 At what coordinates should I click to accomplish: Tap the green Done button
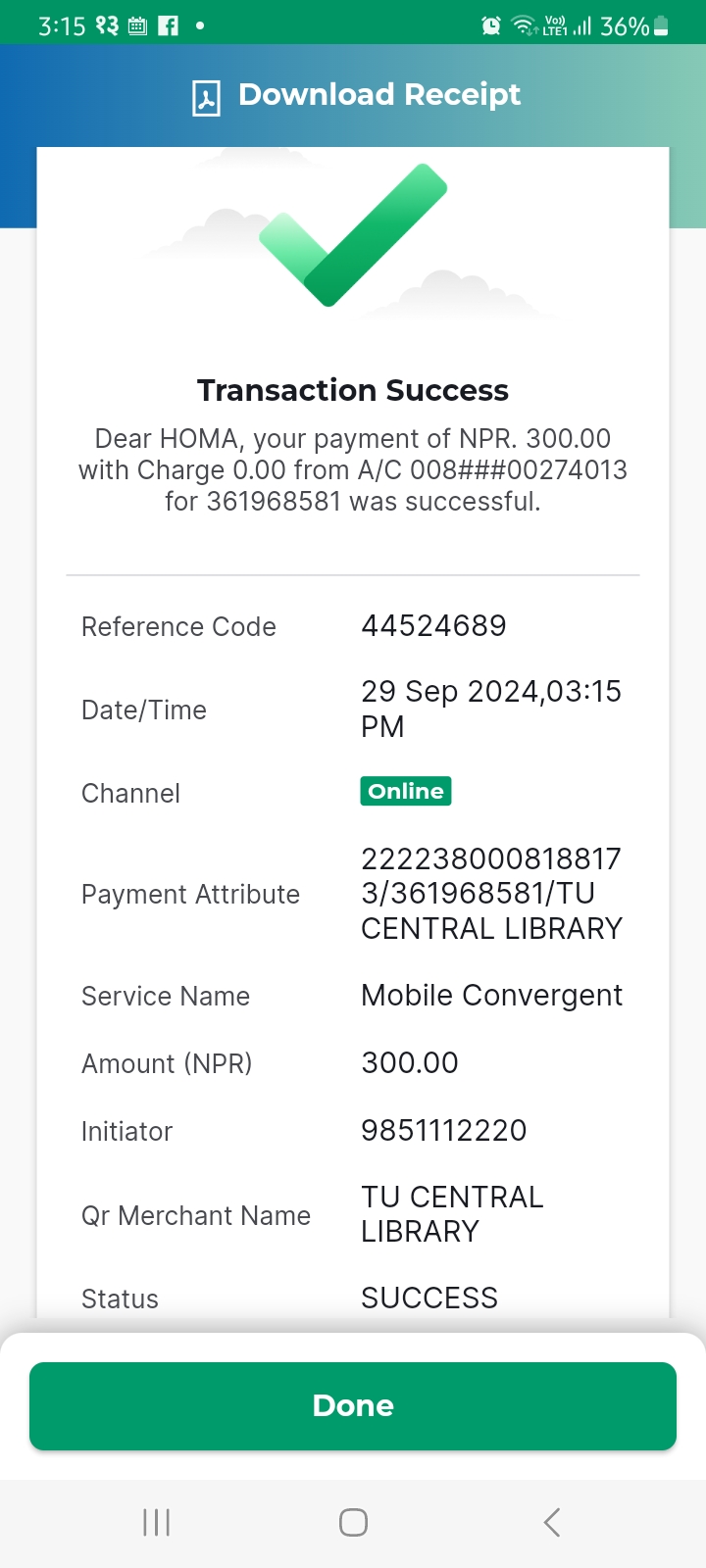click(353, 1405)
